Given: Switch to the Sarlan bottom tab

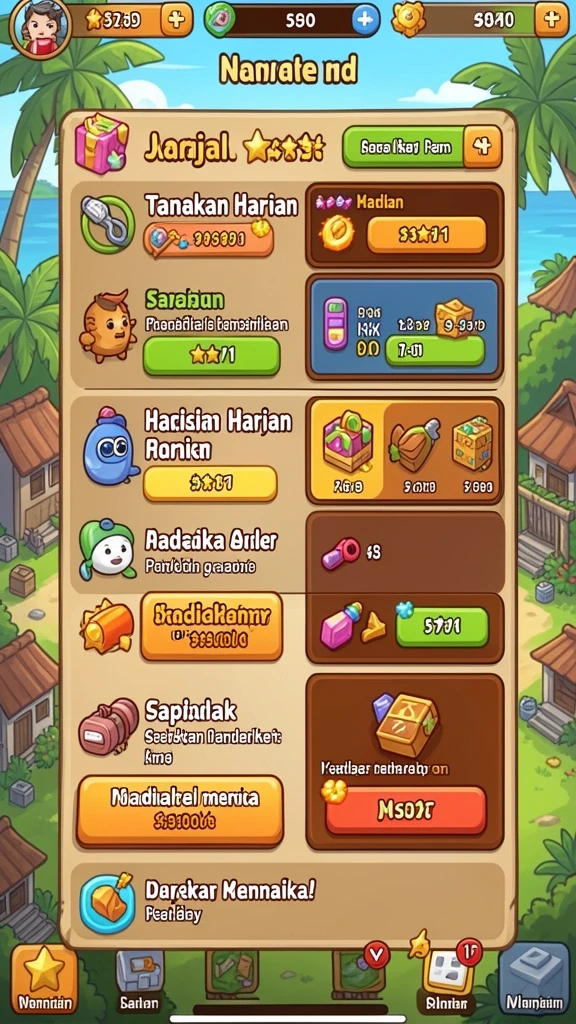Looking at the screenshot, I should coord(139,982).
